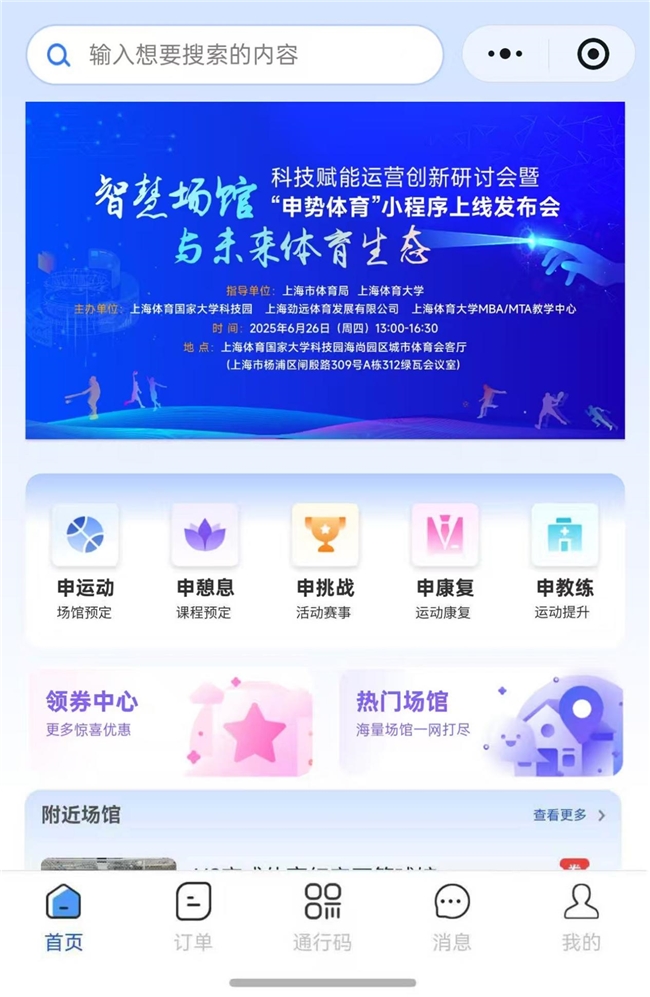The image size is (650, 997).
Task: Choose 申教练 sports improvement
Action: [565, 561]
